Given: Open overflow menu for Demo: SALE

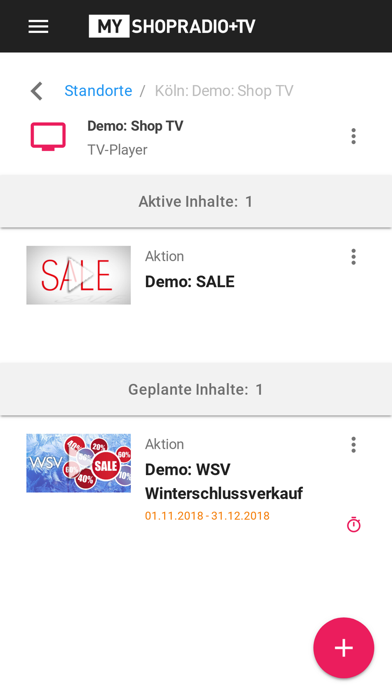Looking at the screenshot, I should point(353,257).
